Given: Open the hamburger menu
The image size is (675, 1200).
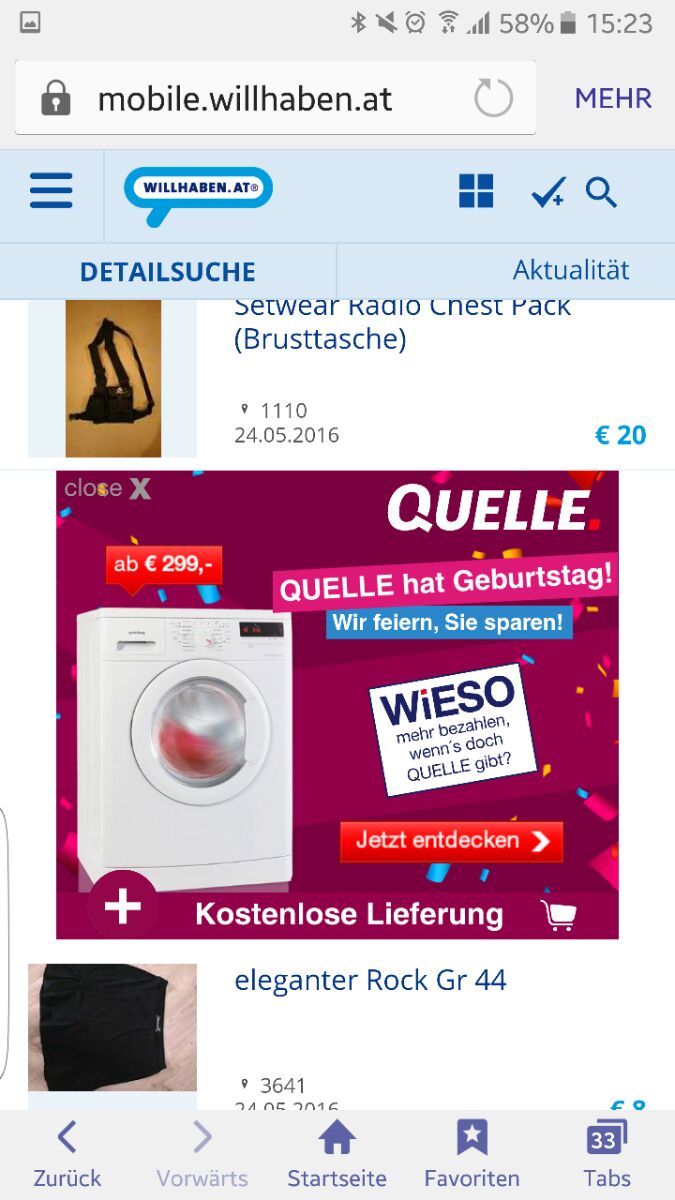Looking at the screenshot, I should tap(51, 190).
